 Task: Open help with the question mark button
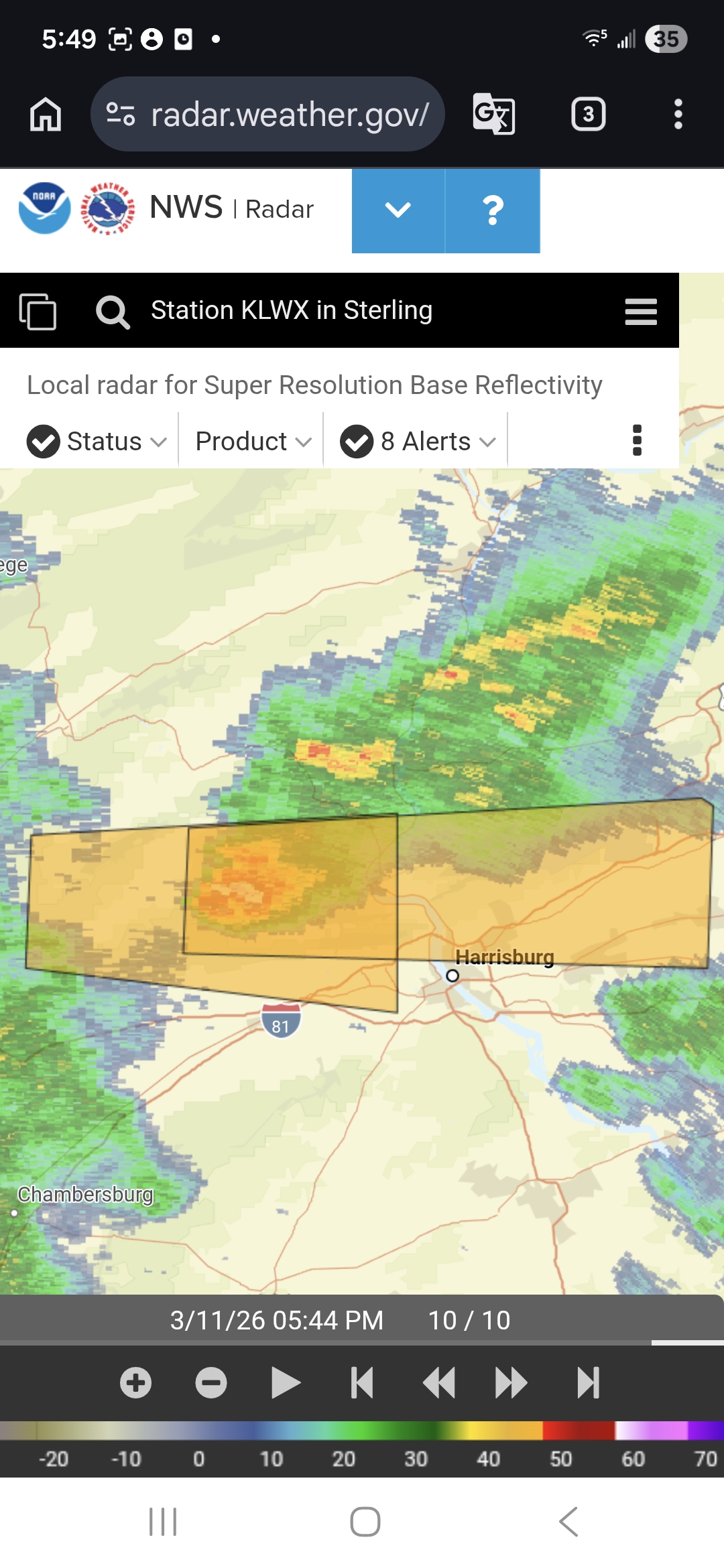click(x=493, y=210)
